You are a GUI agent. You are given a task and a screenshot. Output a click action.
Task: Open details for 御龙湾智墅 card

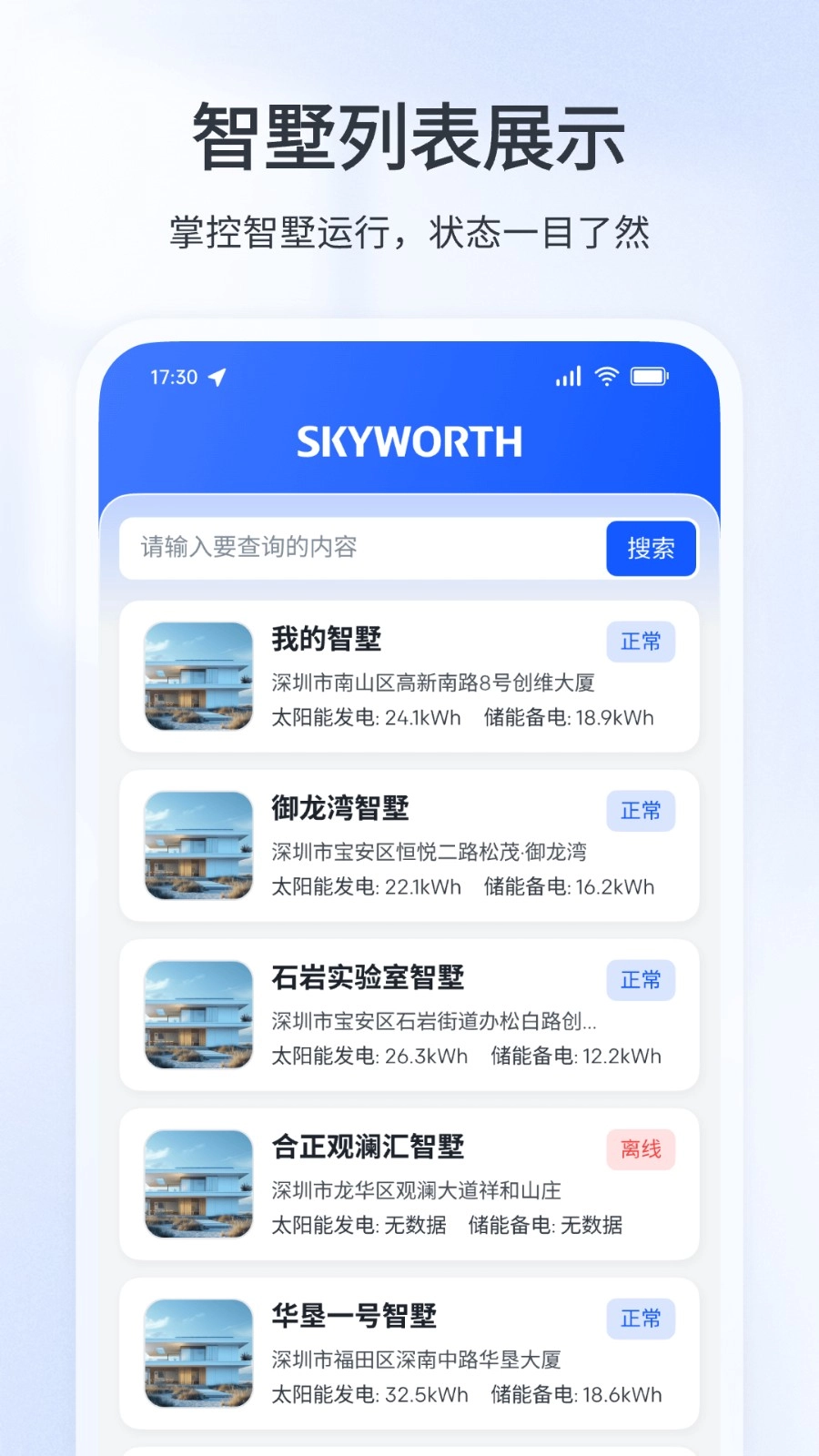tap(409, 844)
